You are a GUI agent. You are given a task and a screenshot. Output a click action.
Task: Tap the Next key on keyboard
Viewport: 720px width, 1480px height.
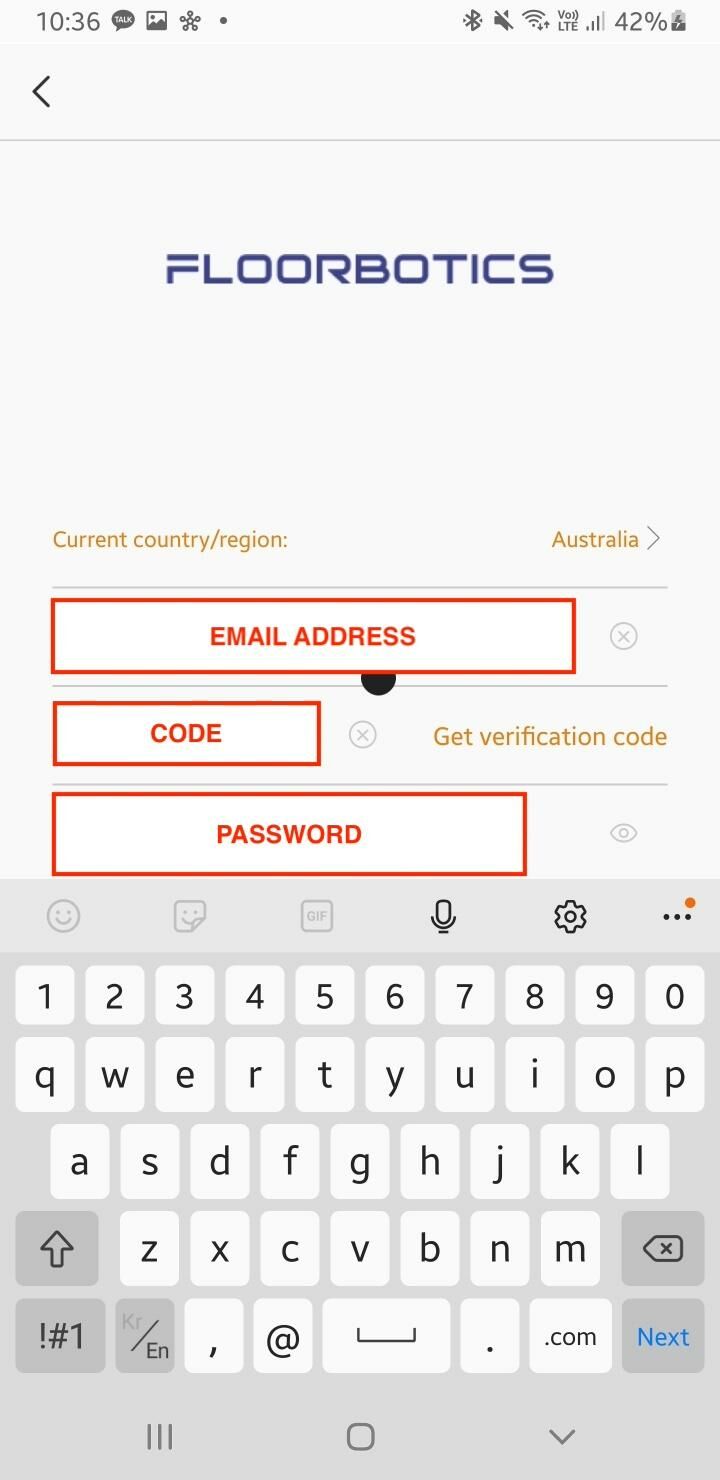pos(663,1337)
